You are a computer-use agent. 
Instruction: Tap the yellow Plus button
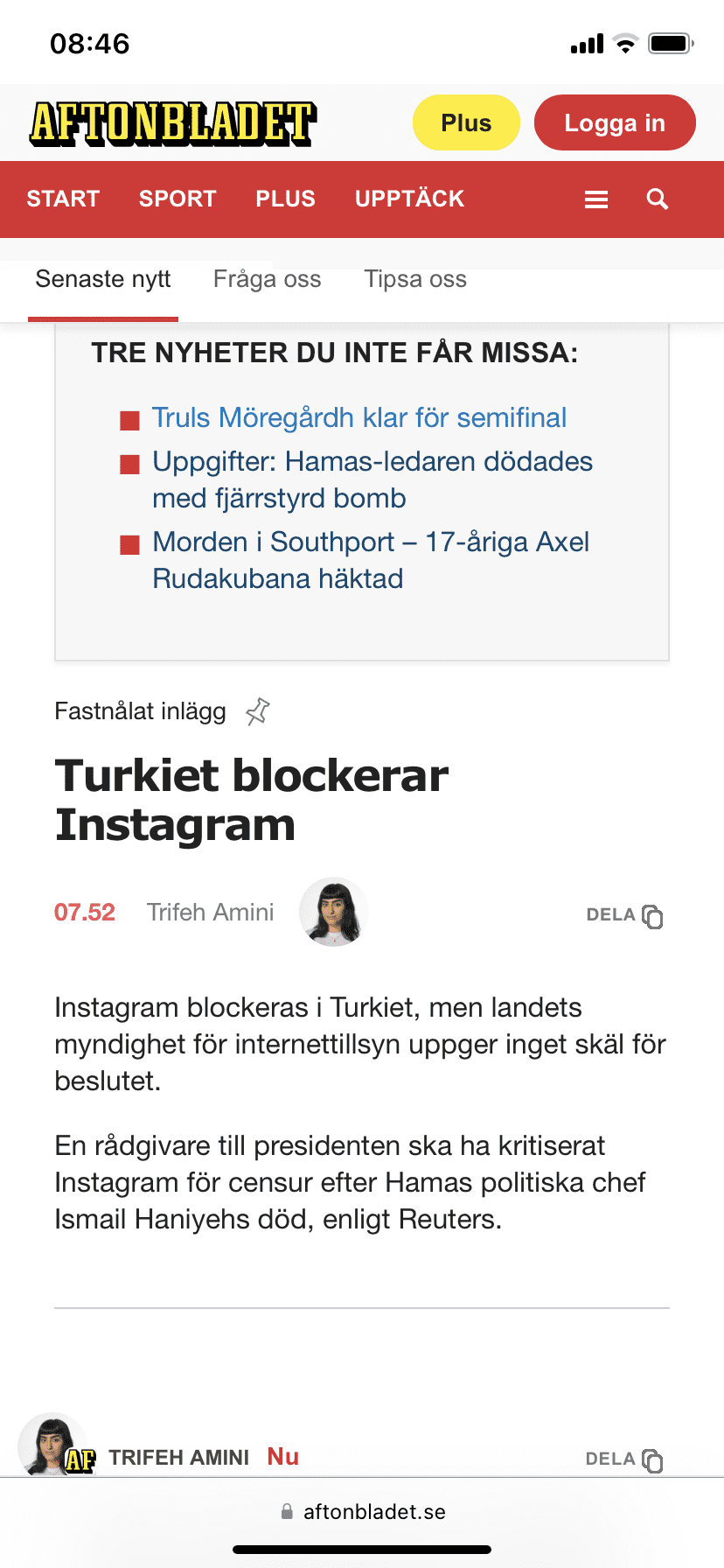466,122
